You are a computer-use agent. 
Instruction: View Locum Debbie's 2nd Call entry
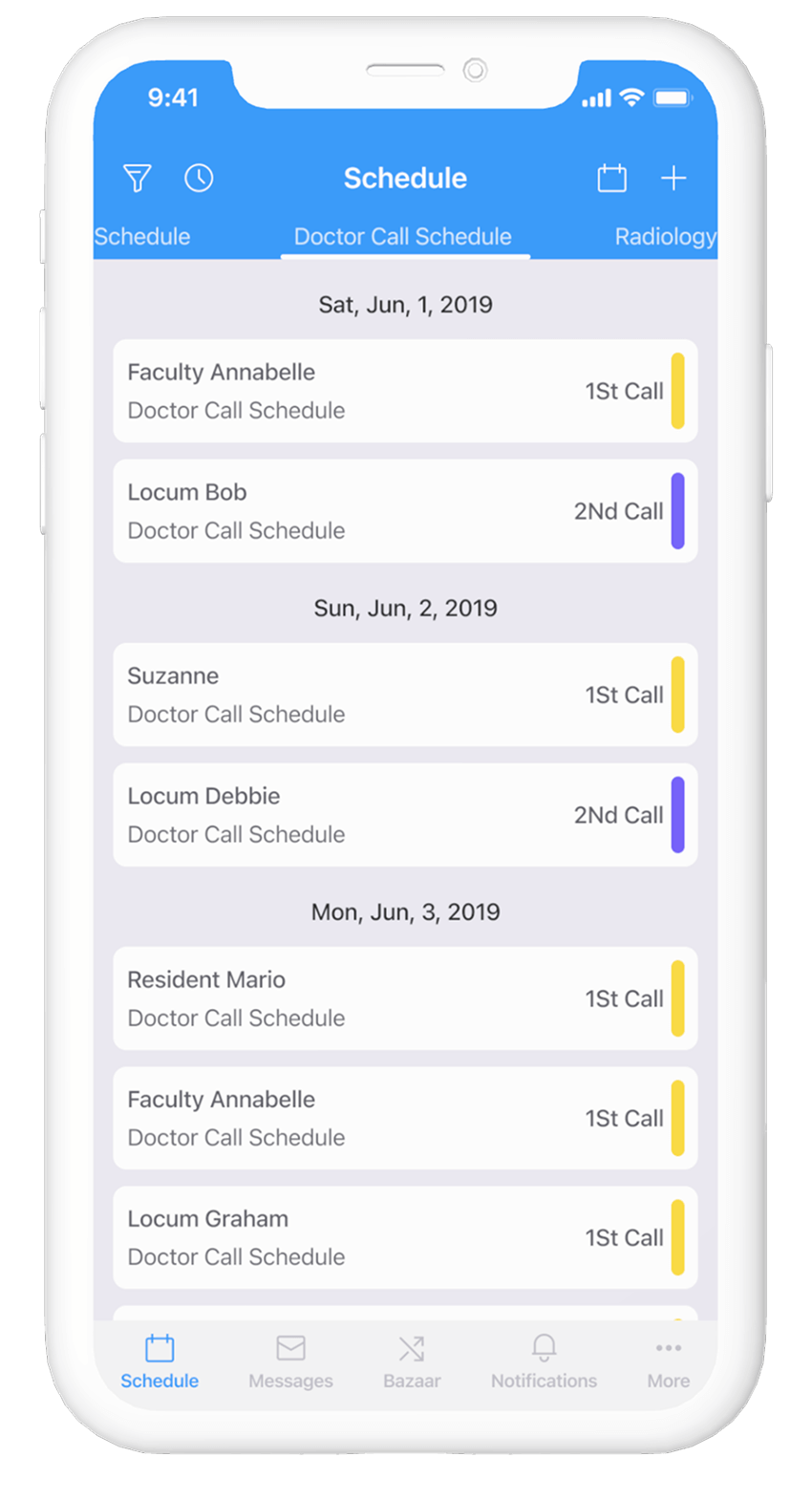(x=405, y=815)
